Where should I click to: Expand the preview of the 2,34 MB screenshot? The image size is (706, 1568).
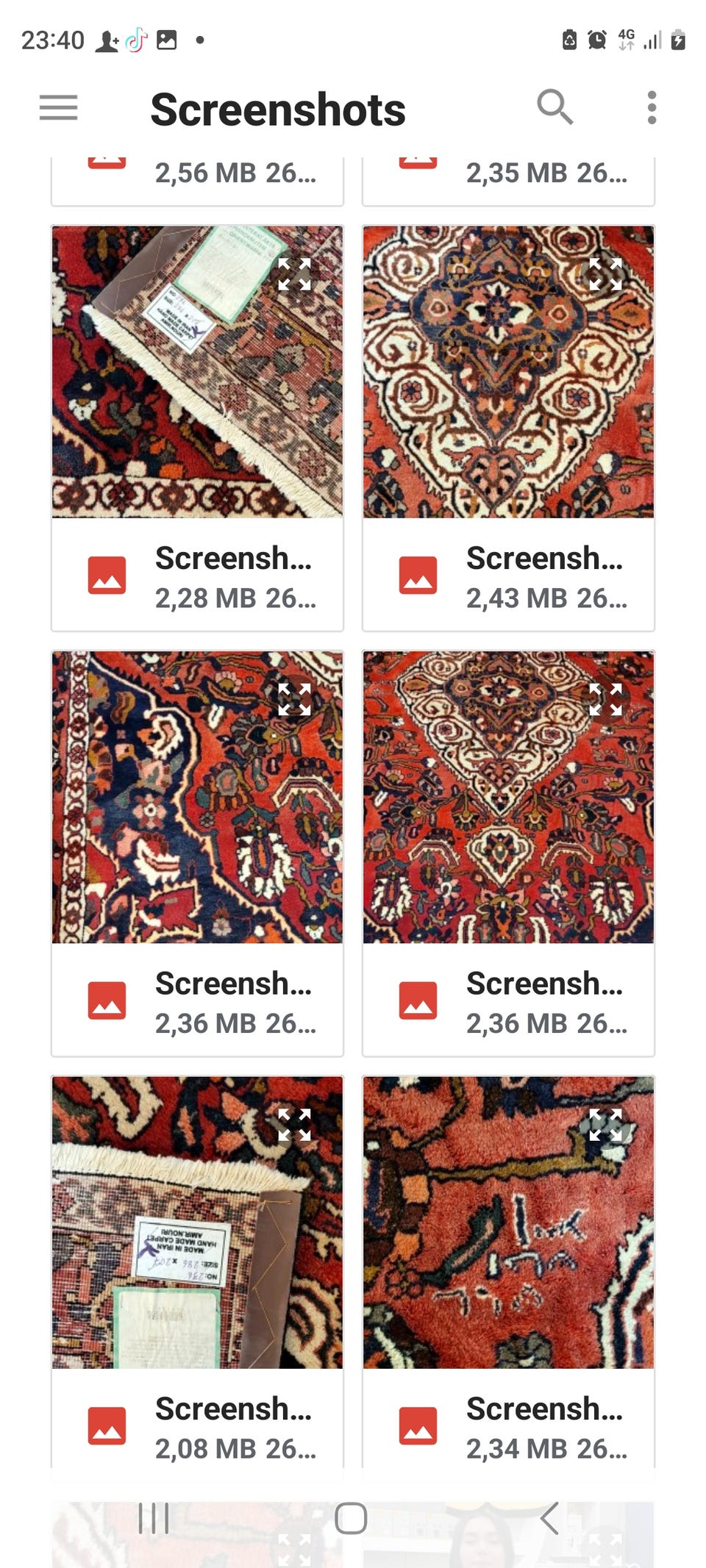point(605,1125)
